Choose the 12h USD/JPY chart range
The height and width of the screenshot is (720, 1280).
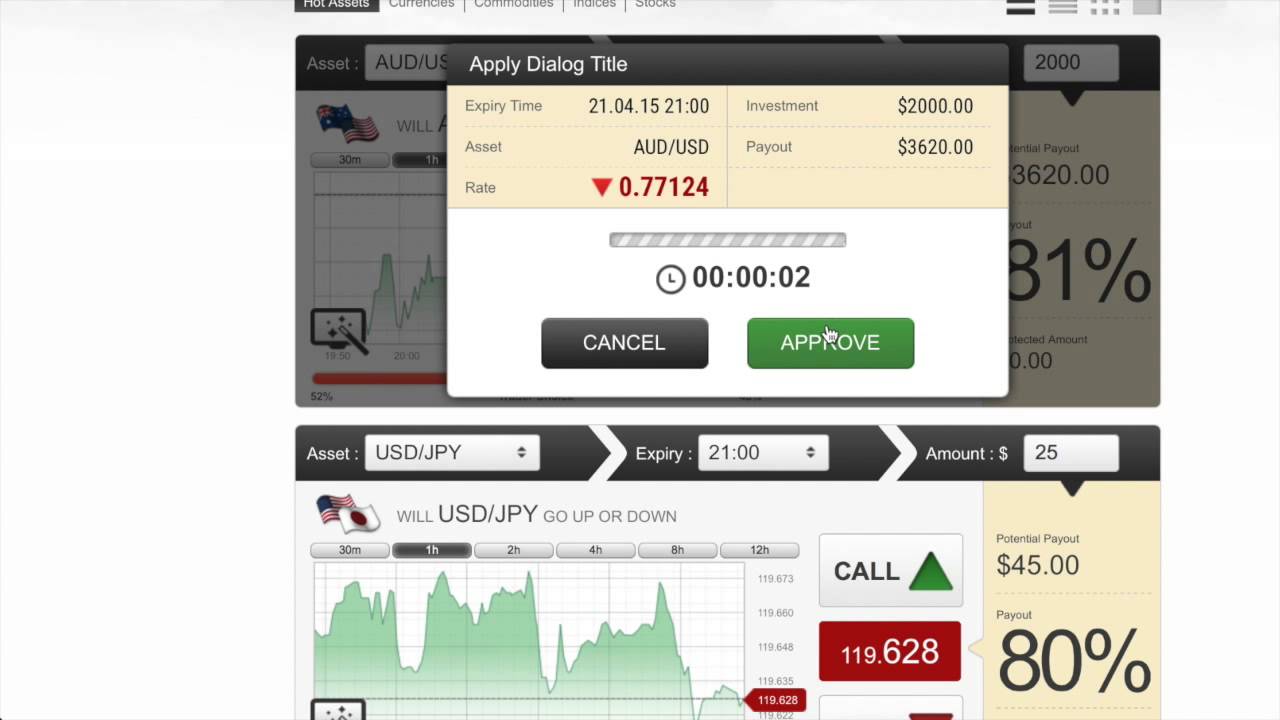pyautogui.click(x=759, y=550)
